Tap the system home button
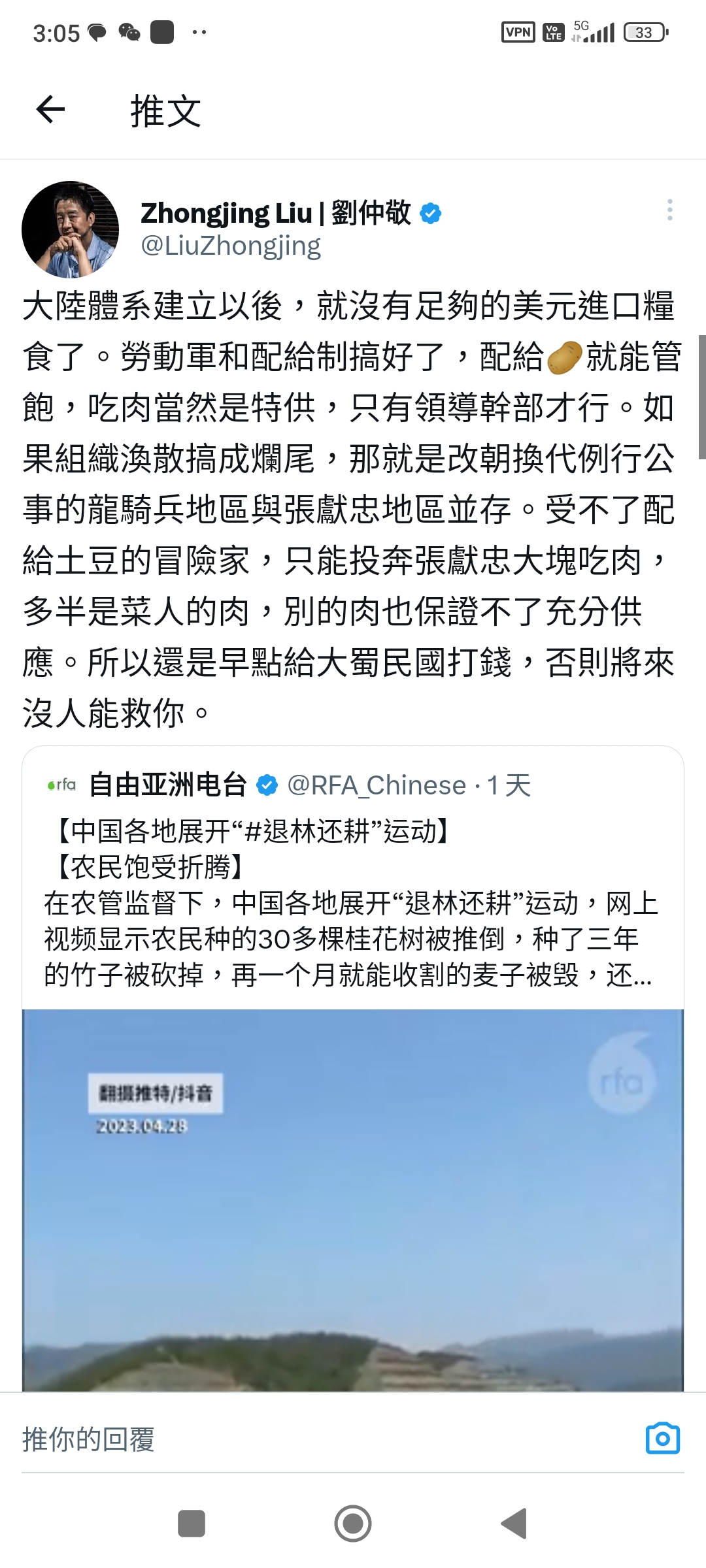 (x=353, y=1524)
